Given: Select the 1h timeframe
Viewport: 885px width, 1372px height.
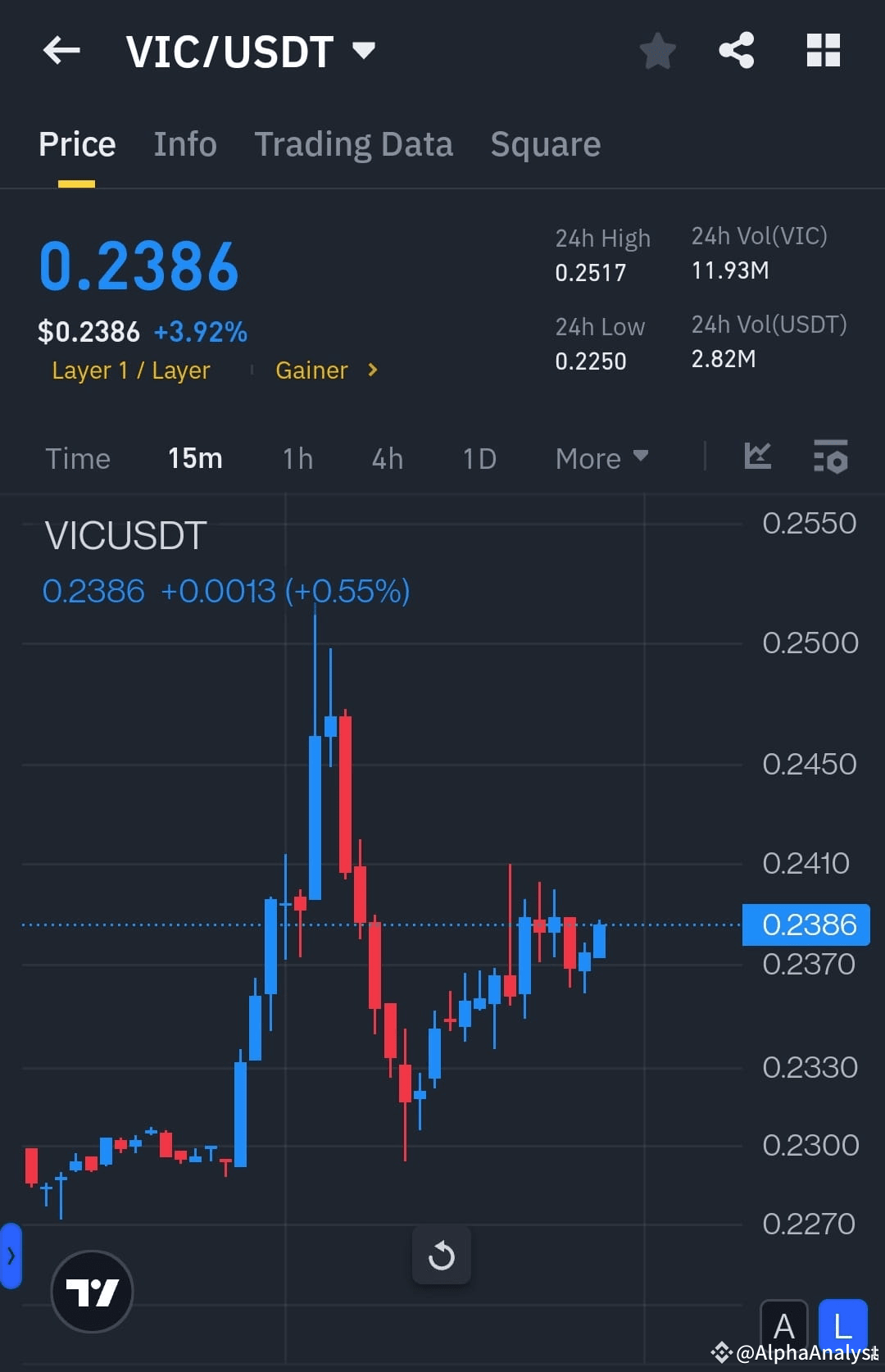Looking at the screenshot, I should (x=297, y=458).
